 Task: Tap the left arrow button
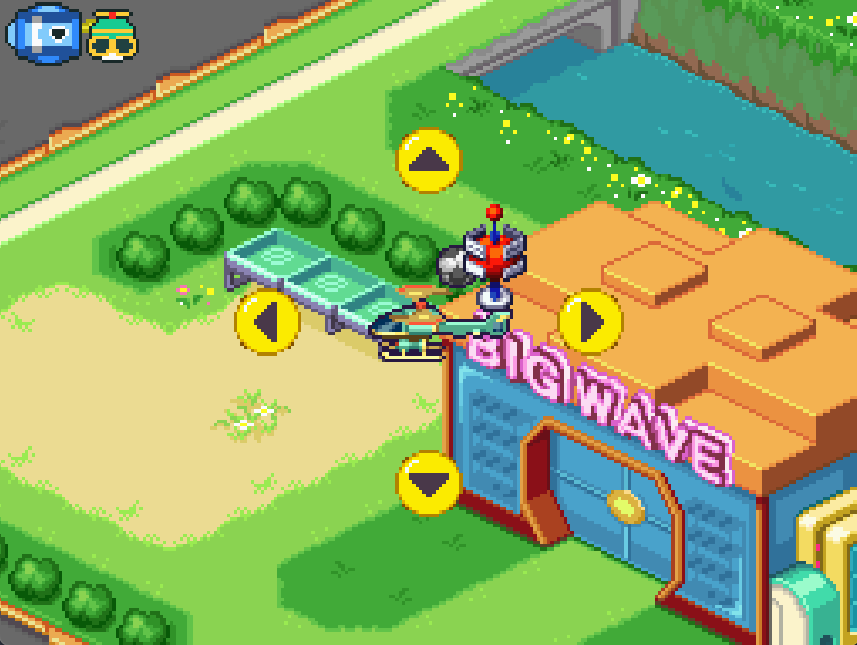pyautogui.click(x=267, y=322)
